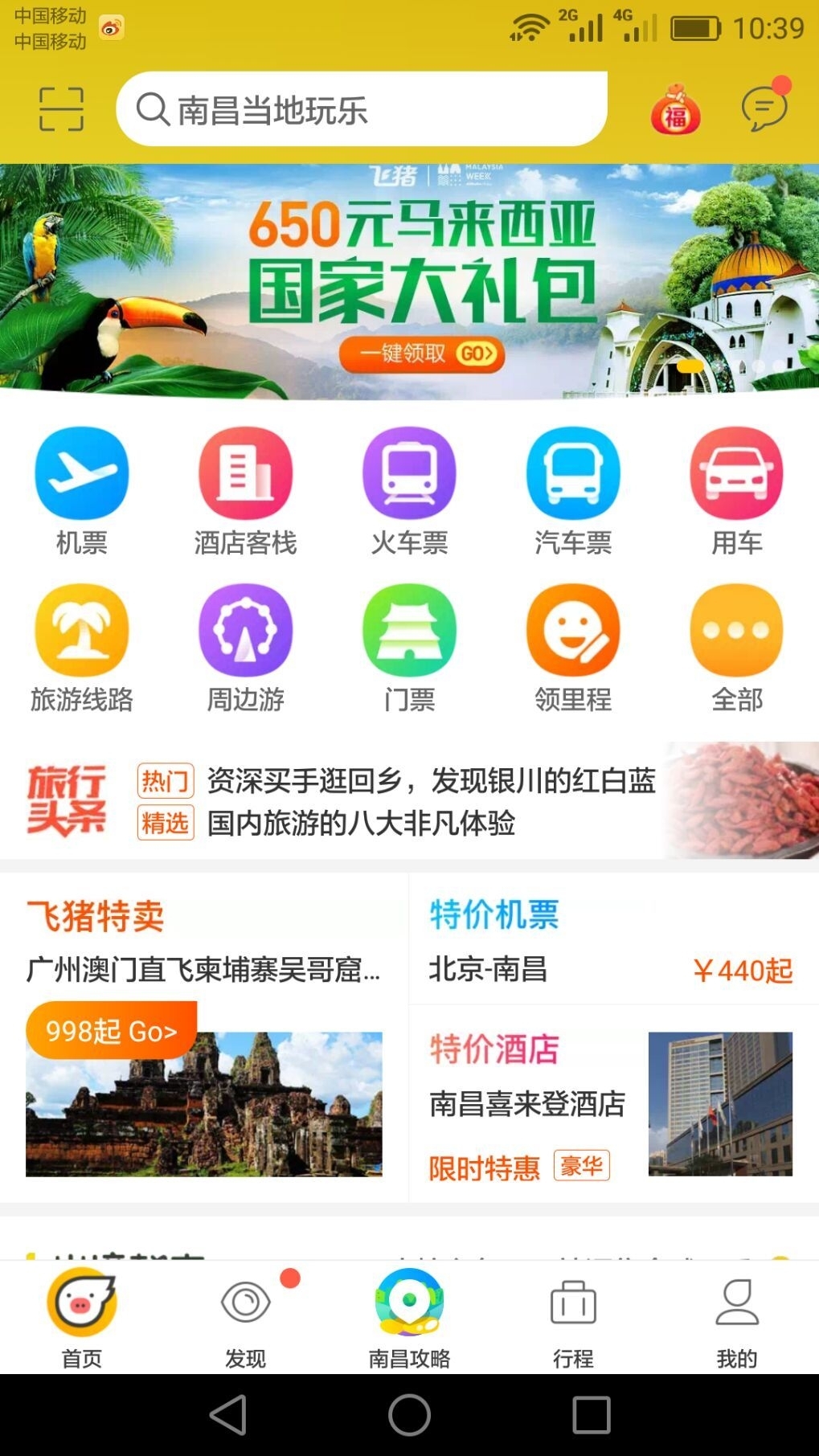
Task: View 特价机票 北京-南昌 flight deal
Action: pos(612,942)
